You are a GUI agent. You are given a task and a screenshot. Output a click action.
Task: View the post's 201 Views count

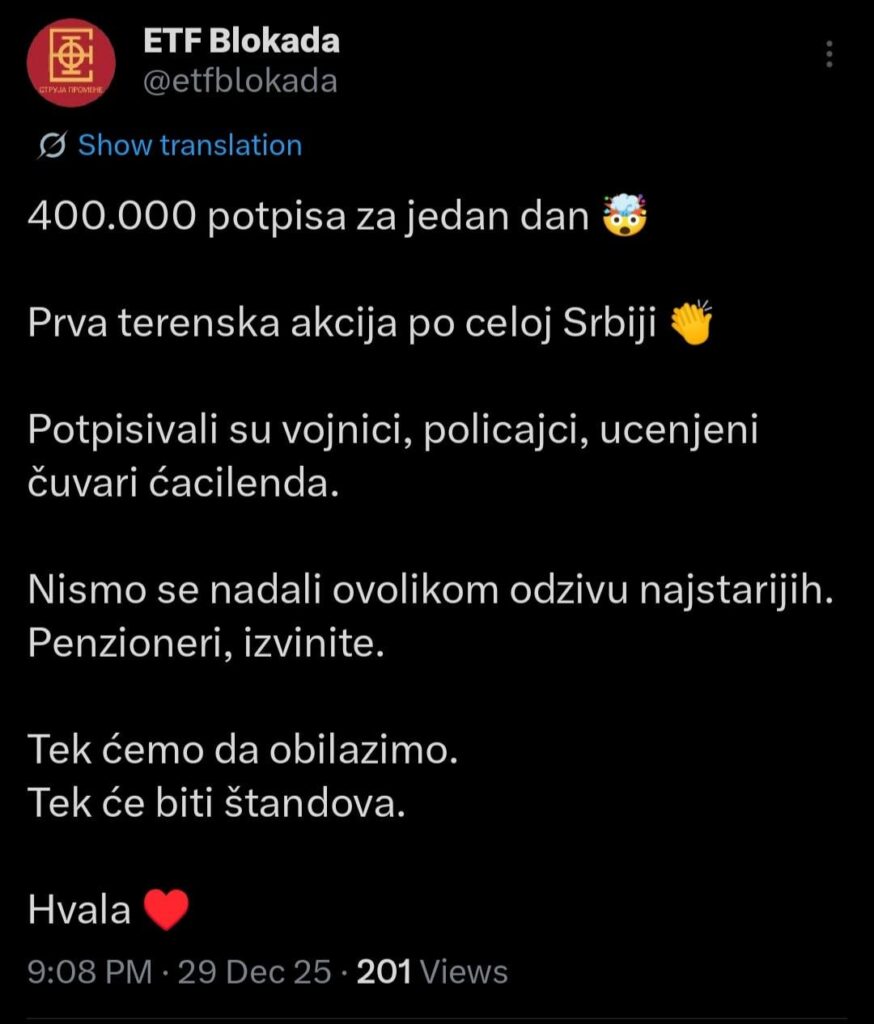tap(432, 971)
